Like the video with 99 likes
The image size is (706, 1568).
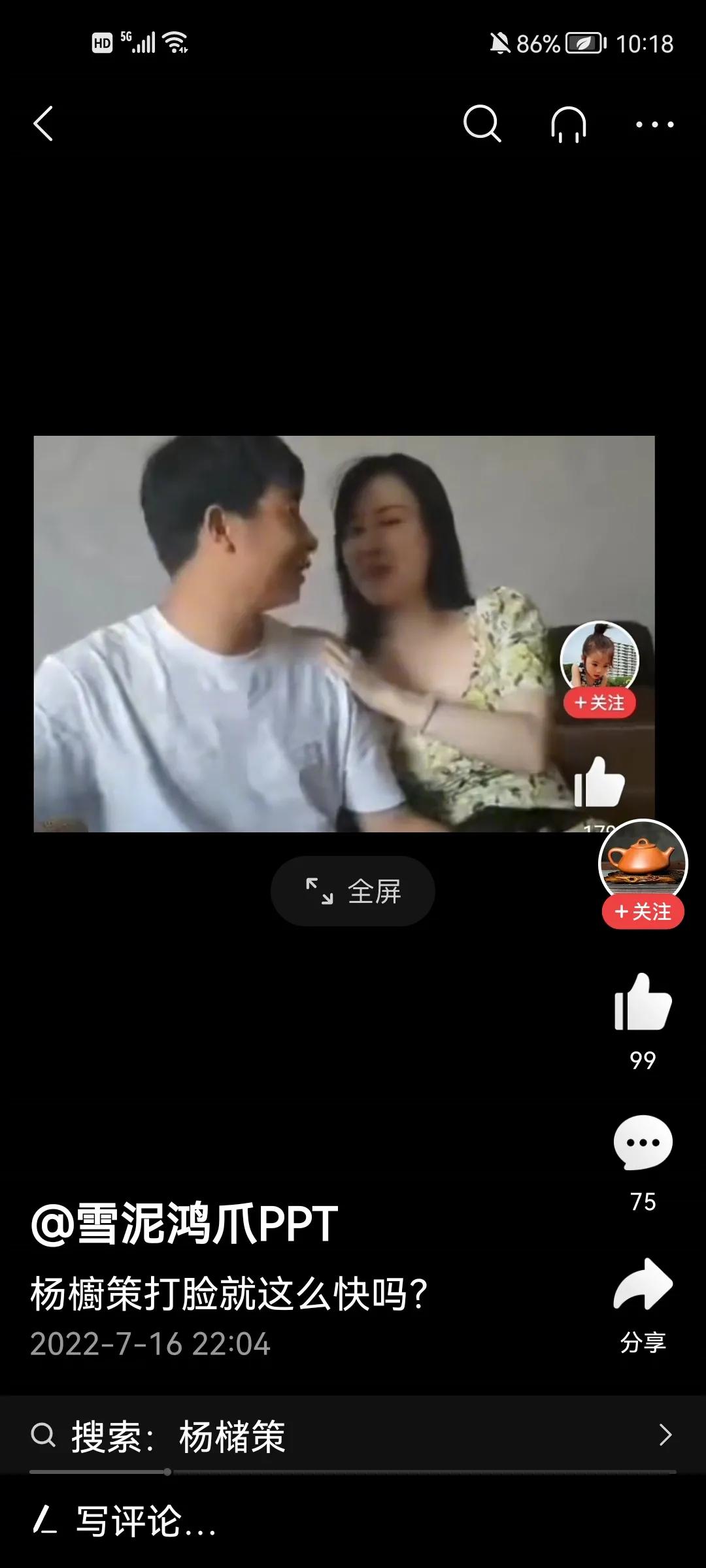click(643, 1002)
